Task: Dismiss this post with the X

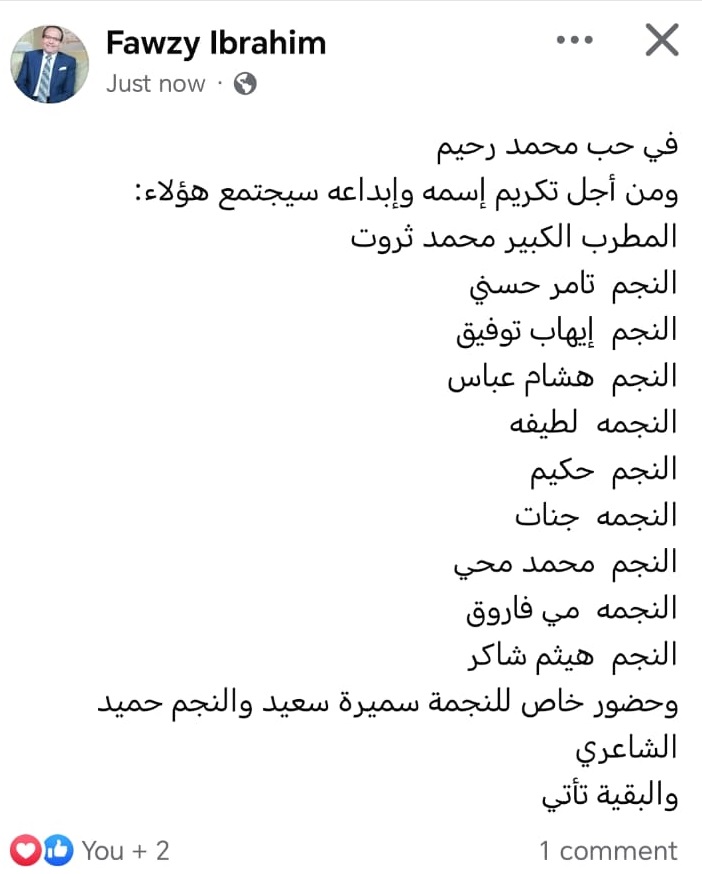Action: [x=661, y=41]
